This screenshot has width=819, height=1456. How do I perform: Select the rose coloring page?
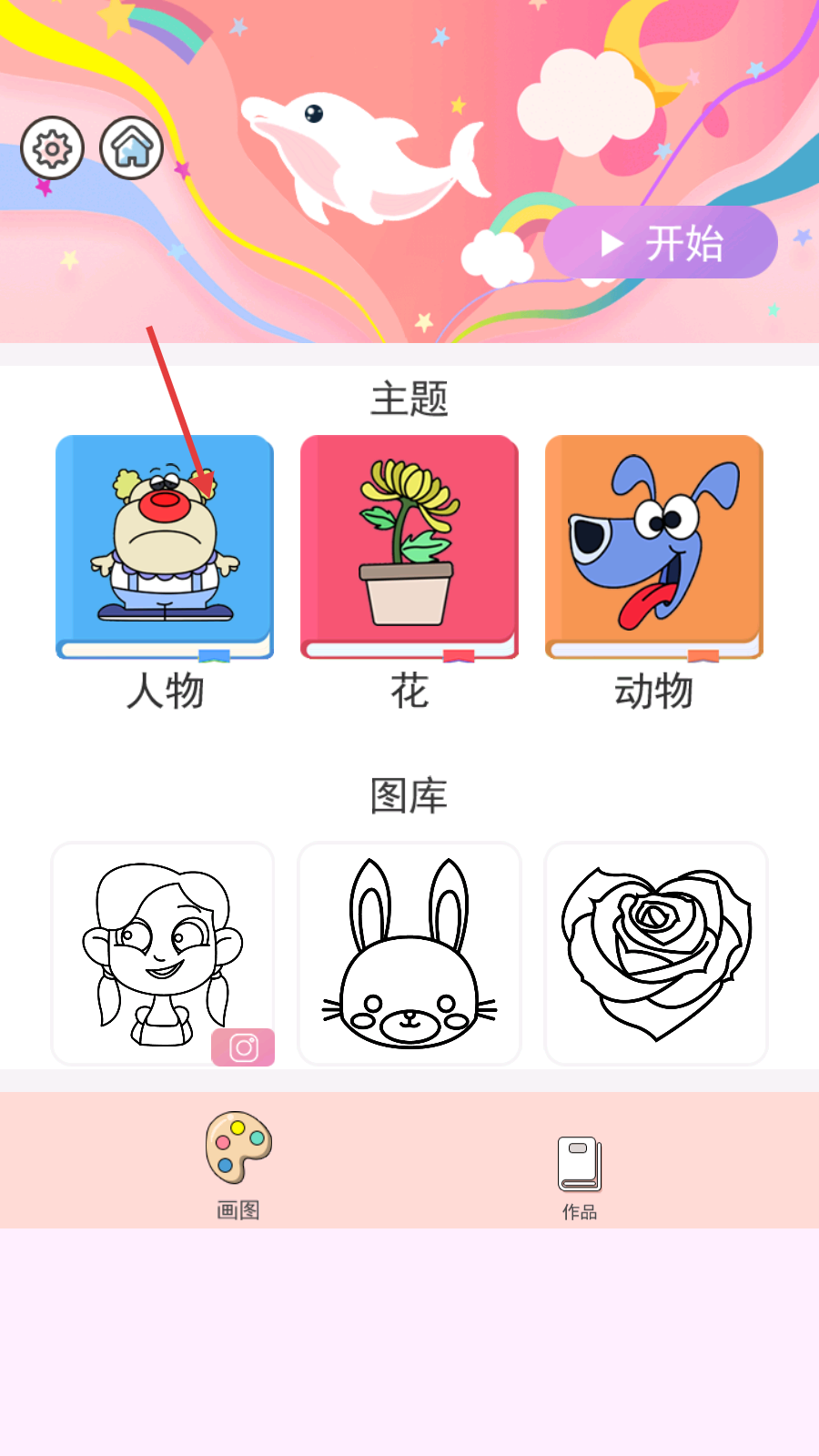point(656,953)
